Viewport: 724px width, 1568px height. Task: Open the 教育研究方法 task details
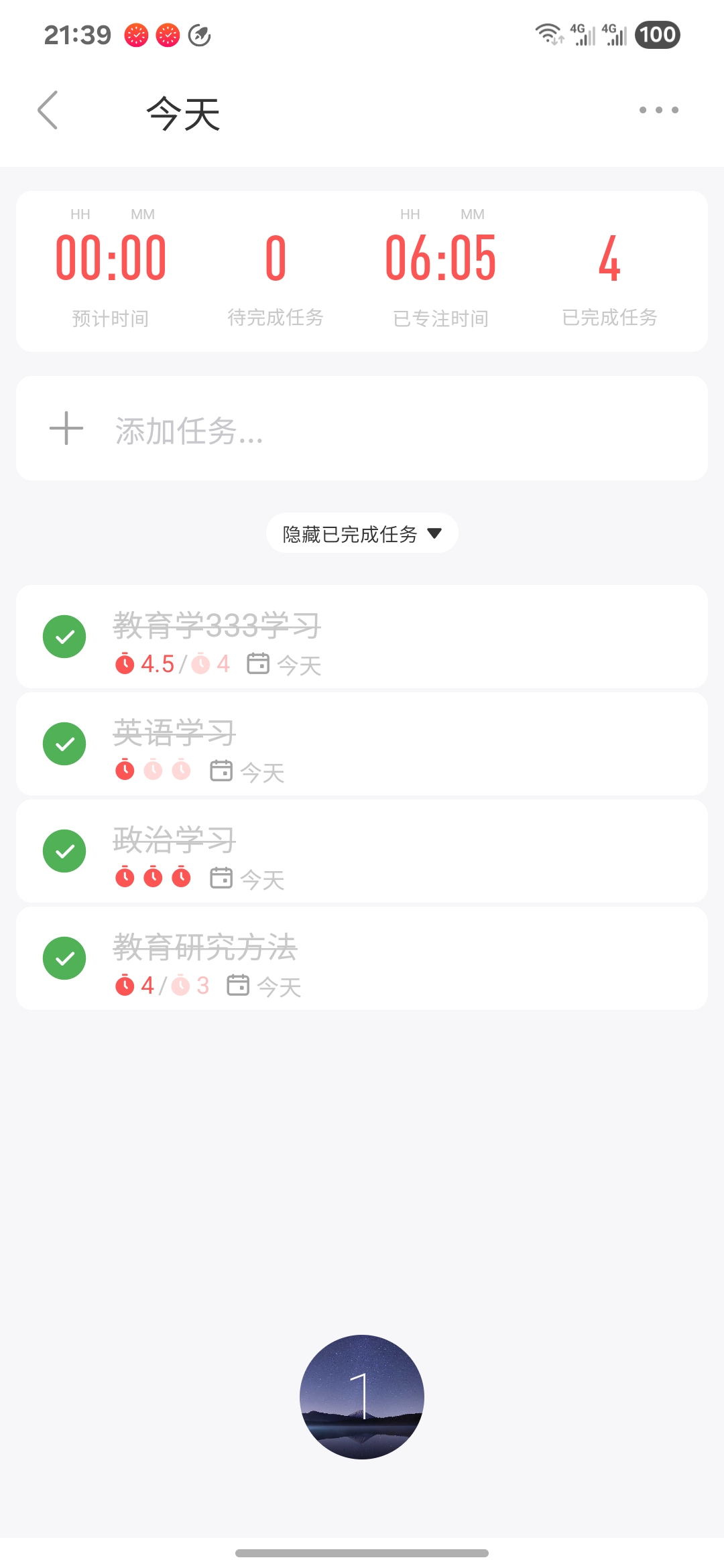pyautogui.click(x=402, y=958)
